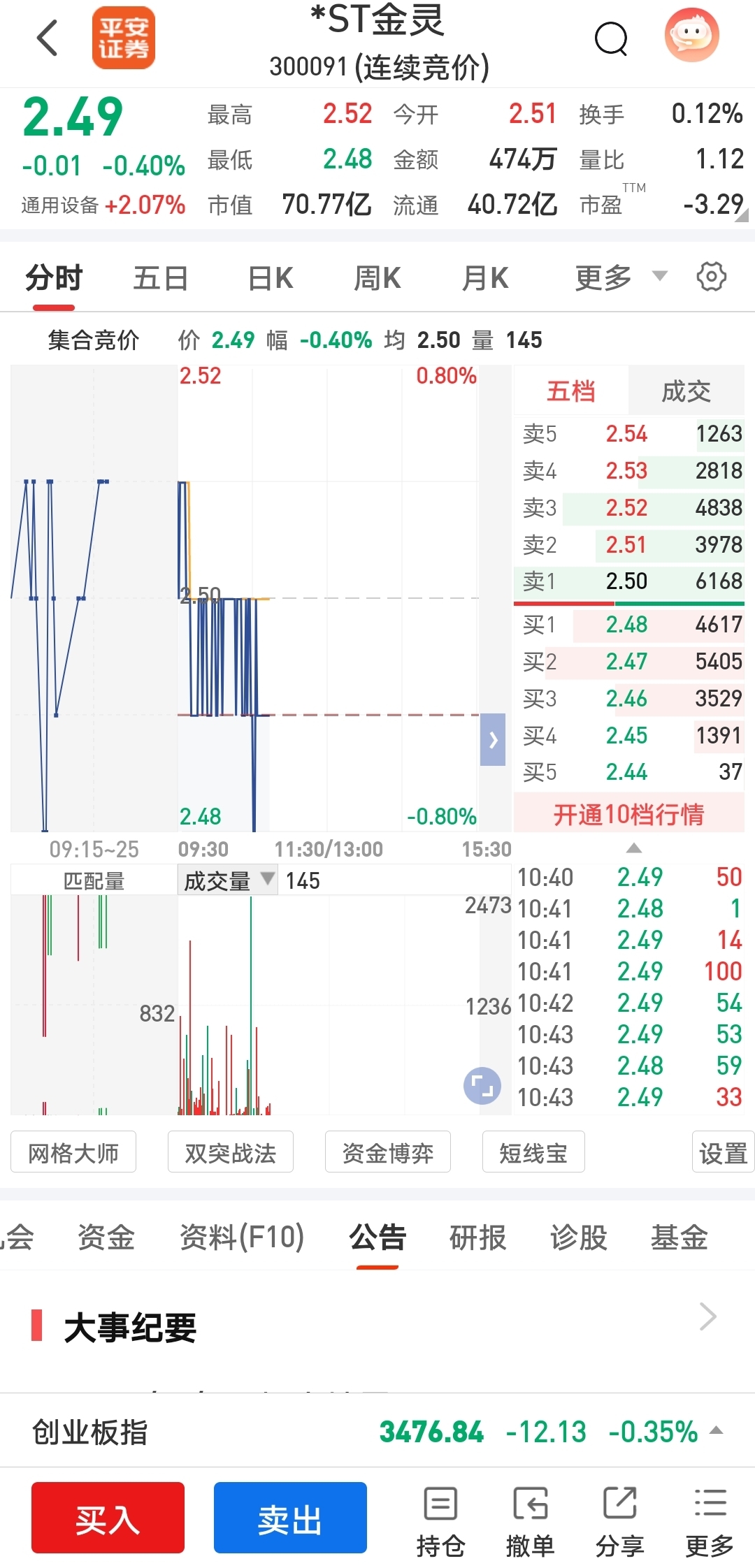Open chart settings gear icon
Screen dimensions: 755x1568
click(712, 277)
